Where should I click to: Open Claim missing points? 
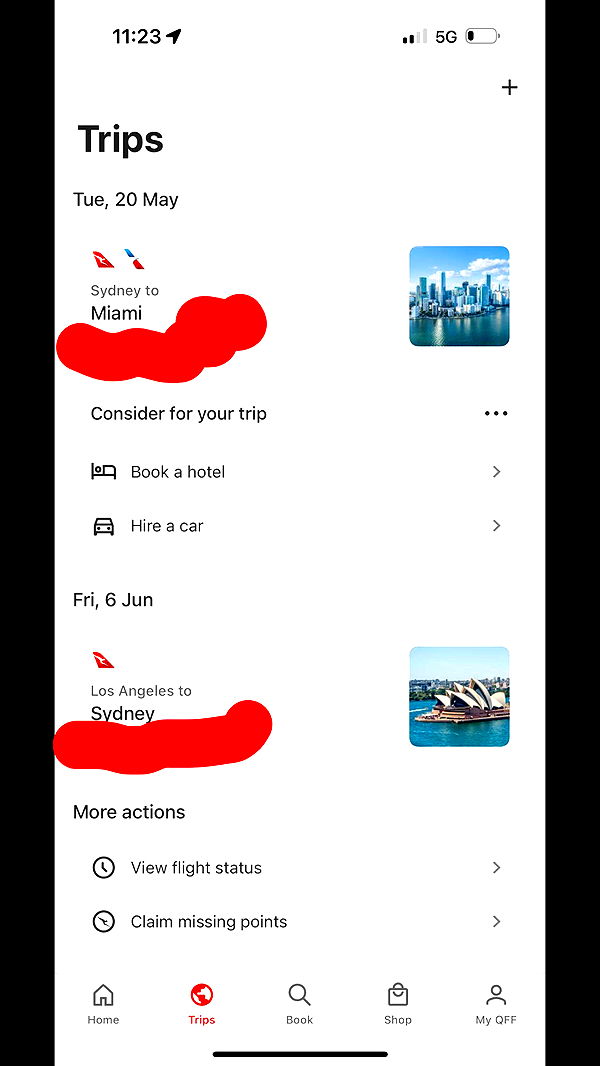point(296,922)
